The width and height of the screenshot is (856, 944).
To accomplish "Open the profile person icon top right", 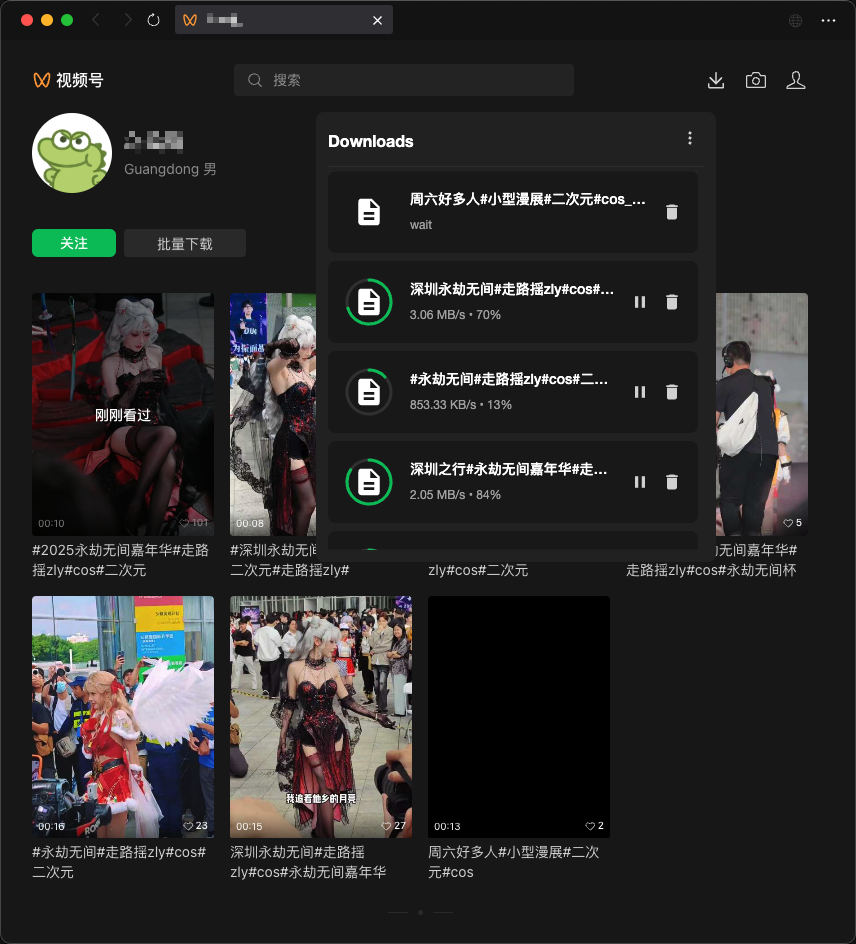I will (x=796, y=79).
